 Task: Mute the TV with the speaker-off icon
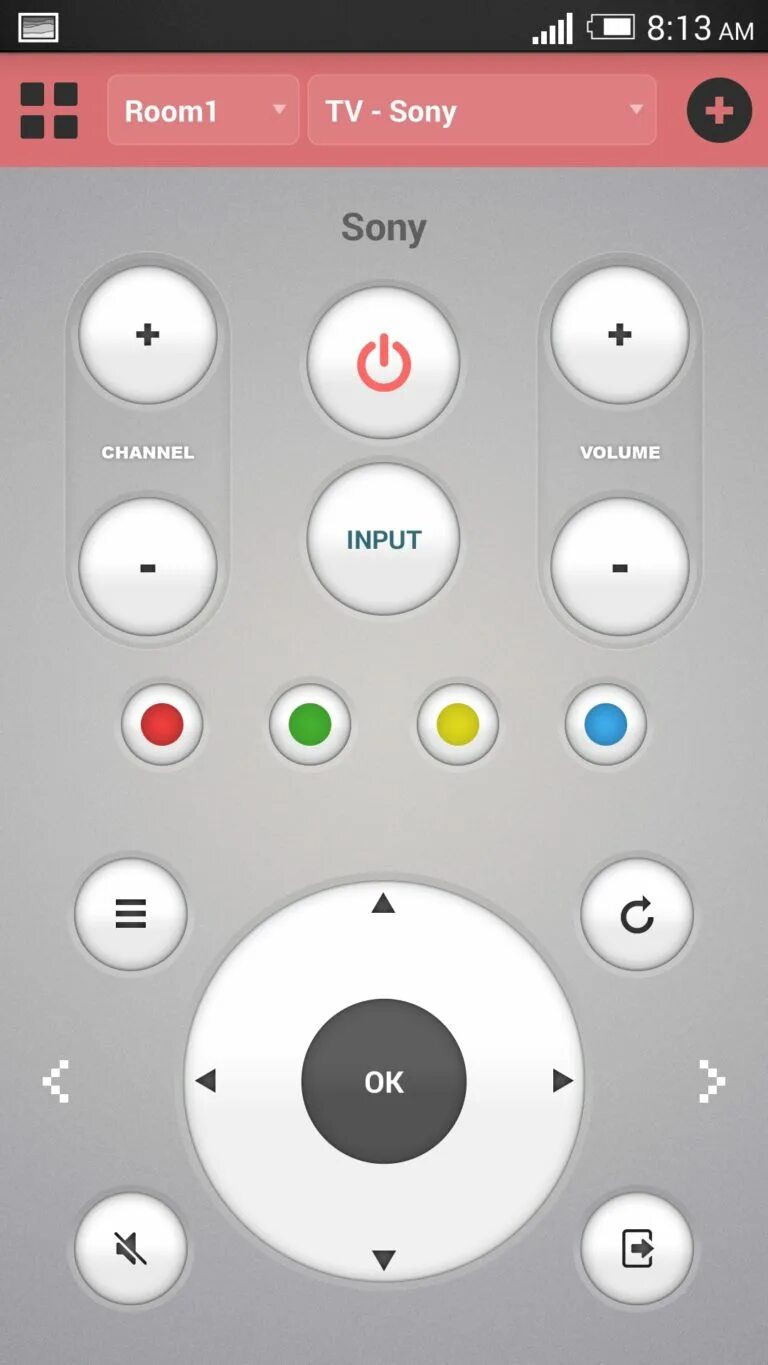[131, 1247]
